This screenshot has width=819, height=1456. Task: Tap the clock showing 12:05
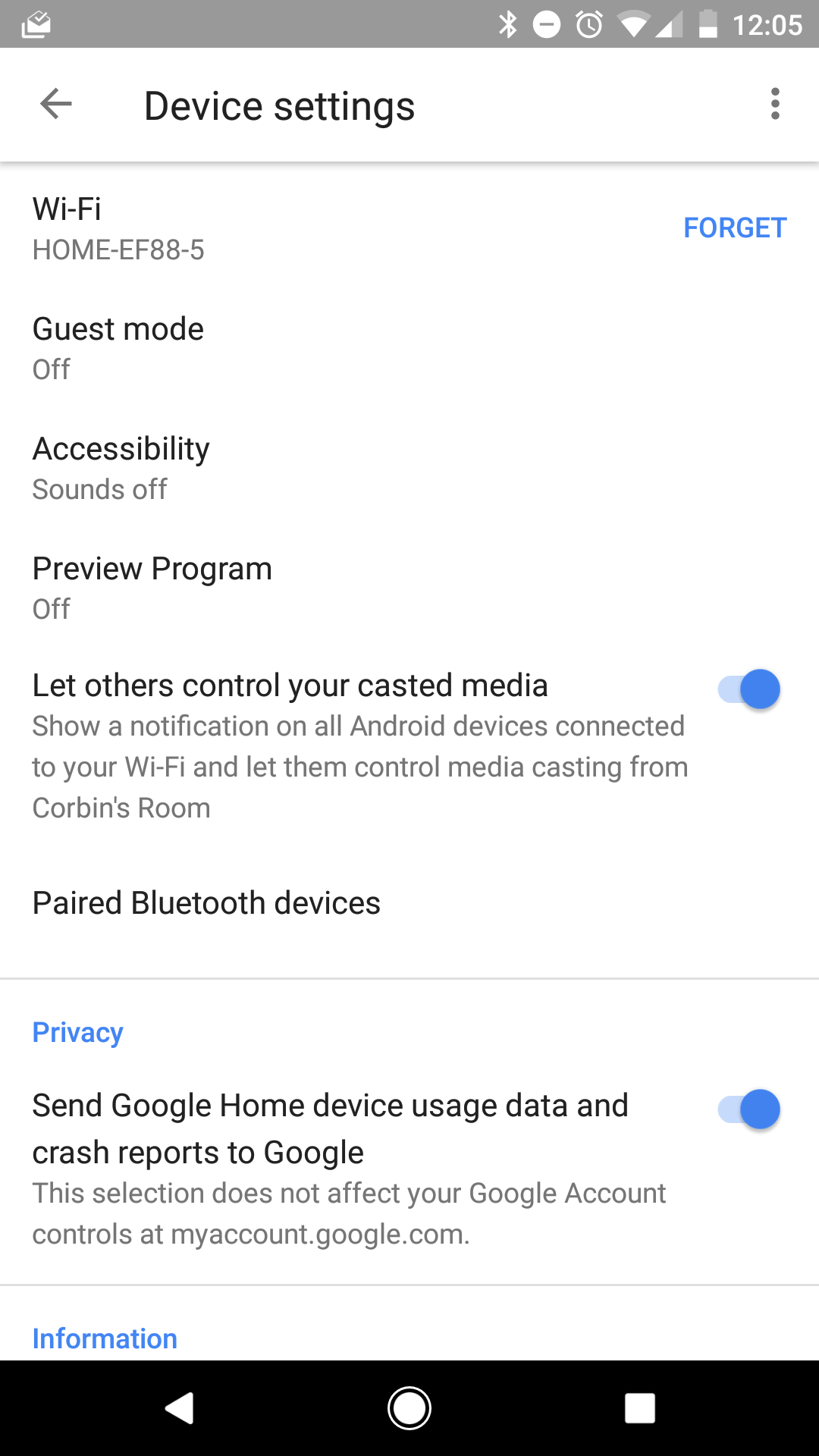[x=768, y=24]
